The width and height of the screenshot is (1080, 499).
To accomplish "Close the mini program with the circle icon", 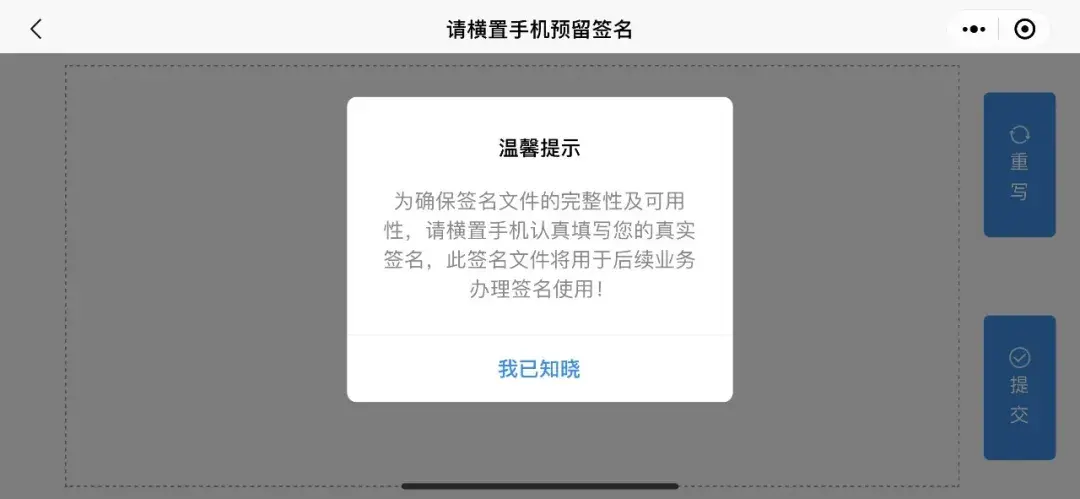I will coord(1024,29).
